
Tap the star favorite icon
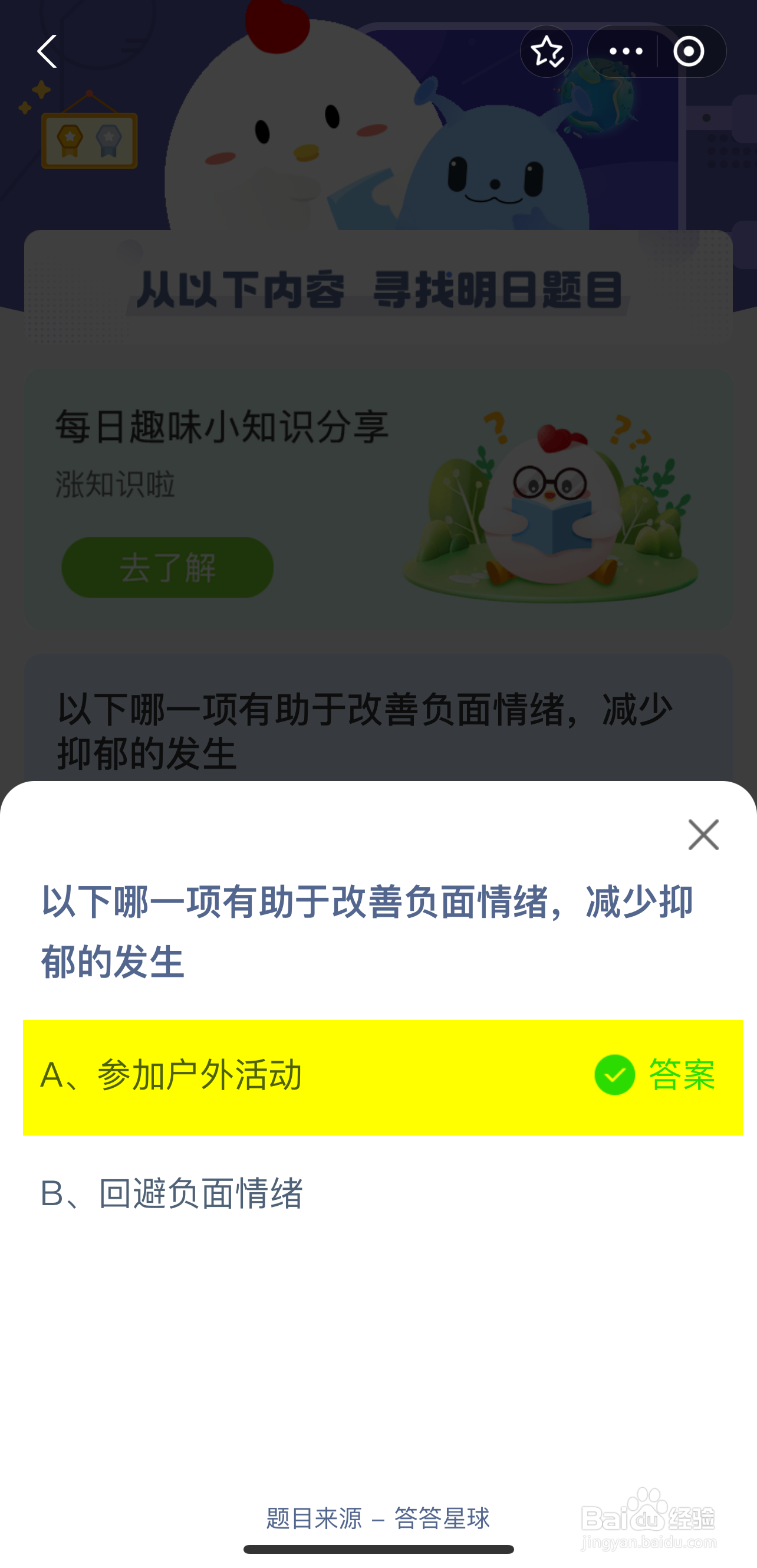[547, 51]
